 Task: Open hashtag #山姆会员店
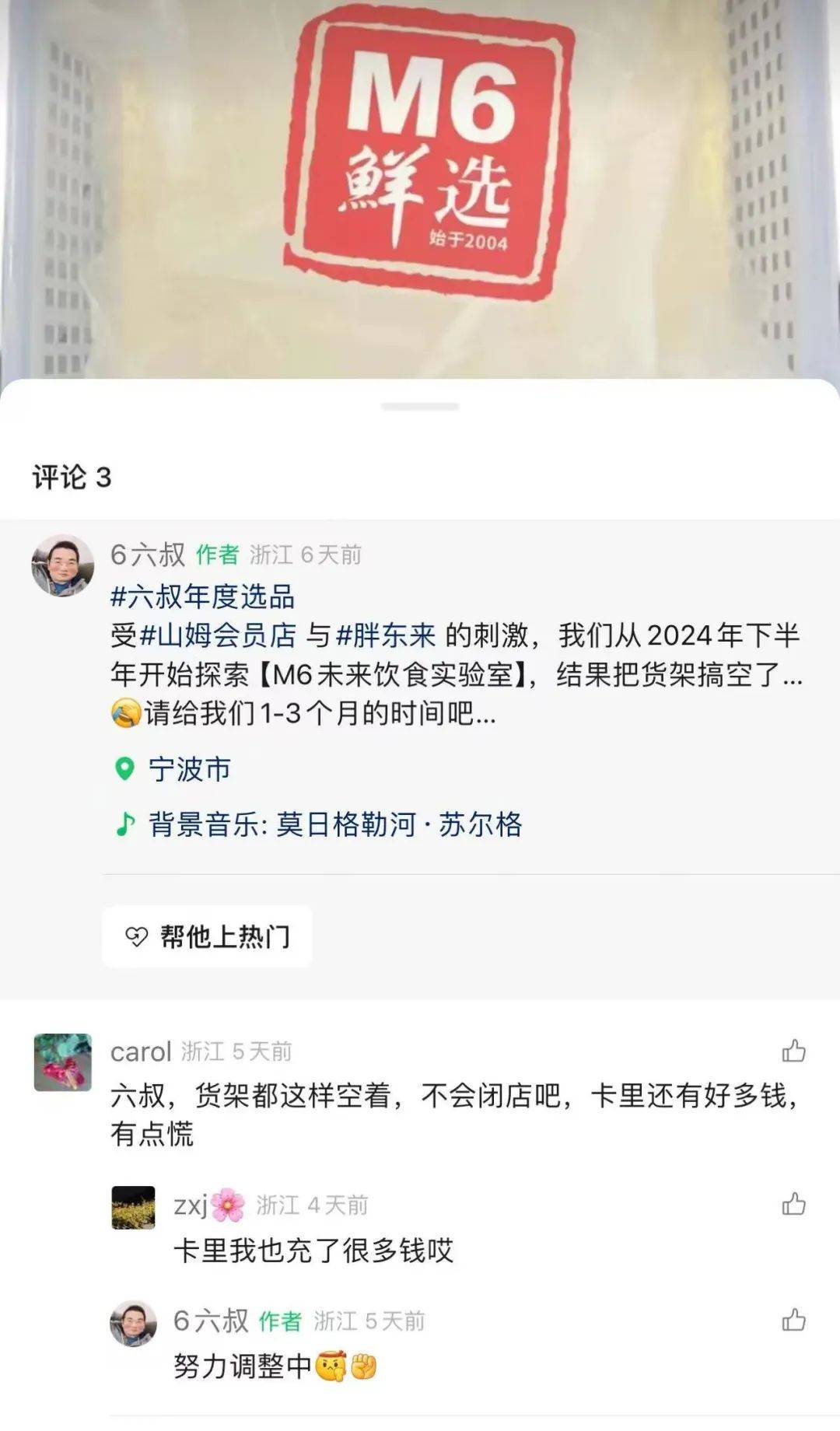(x=219, y=635)
